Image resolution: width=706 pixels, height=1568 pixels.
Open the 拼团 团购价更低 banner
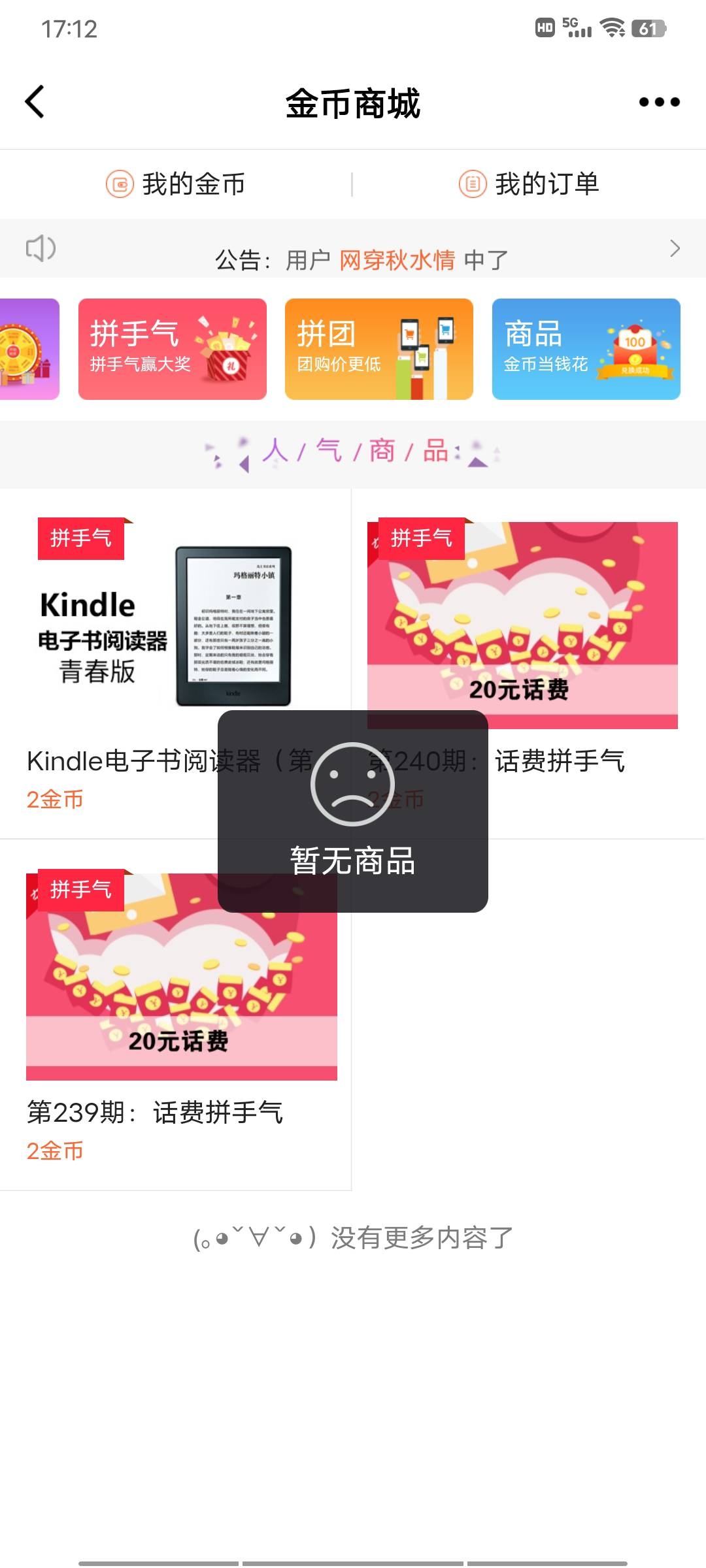coord(379,349)
